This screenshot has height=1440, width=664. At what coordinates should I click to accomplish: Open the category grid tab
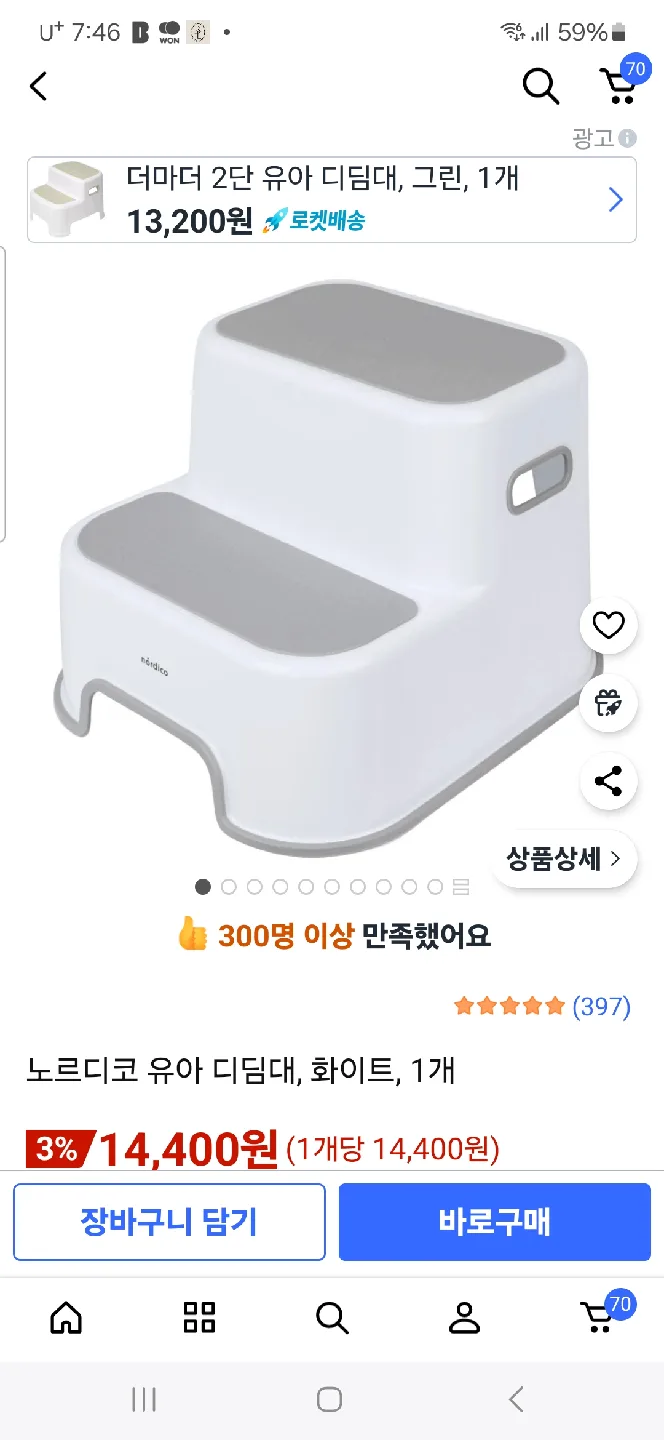pos(199,1318)
